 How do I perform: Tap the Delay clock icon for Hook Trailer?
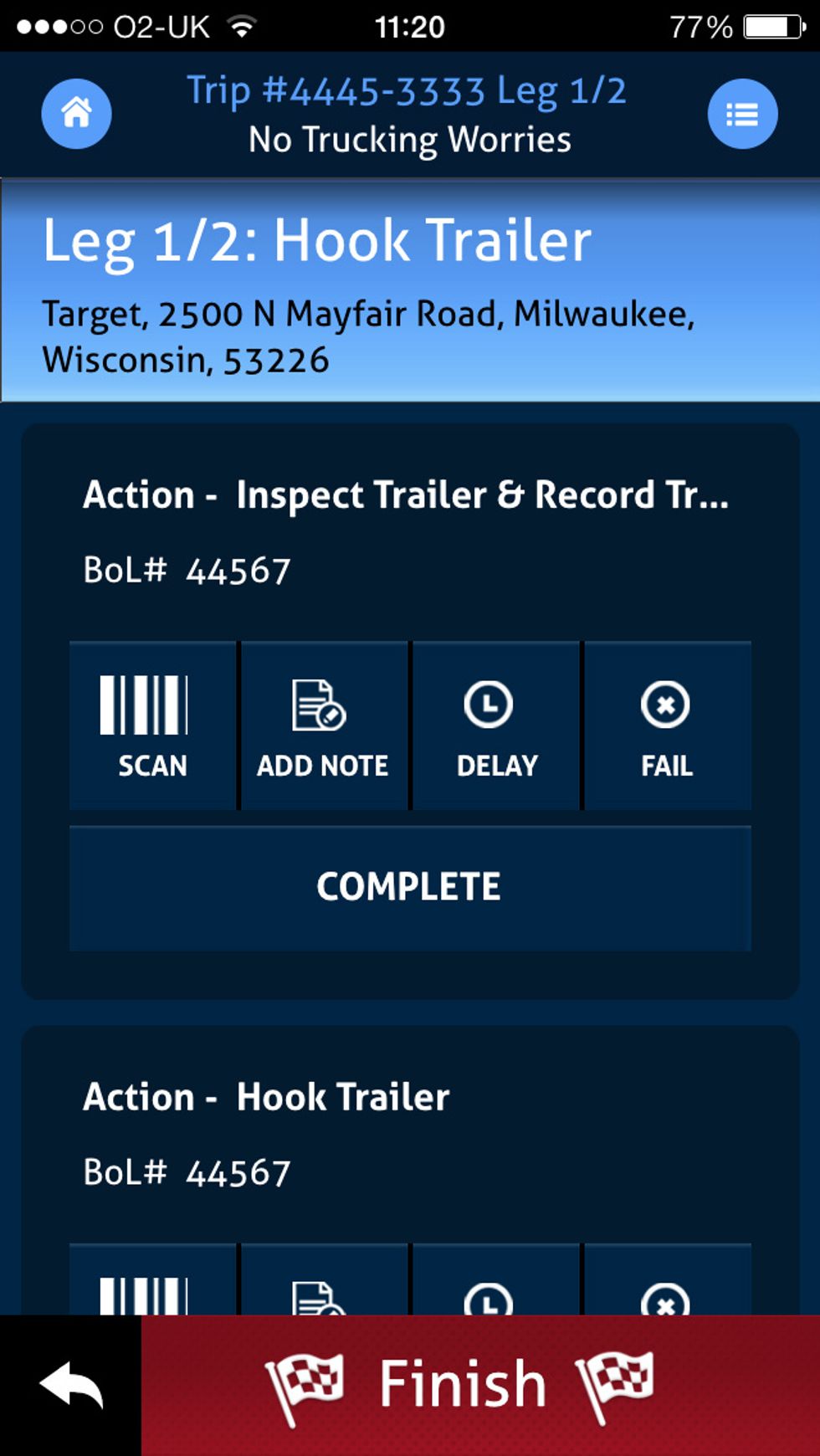(495, 1289)
